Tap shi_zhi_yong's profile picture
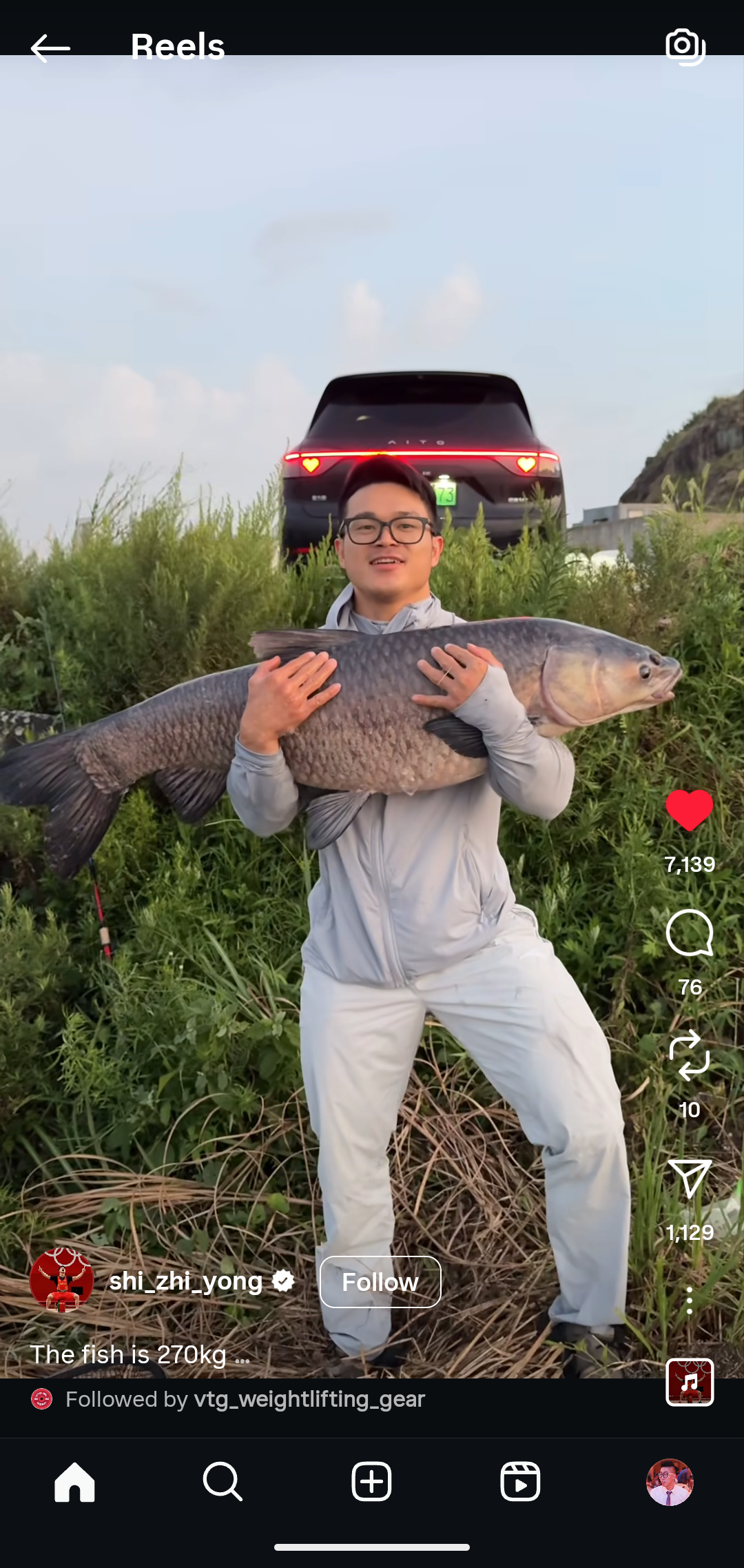The width and height of the screenshot is (744, 1568). click(x=61, y=1280)
